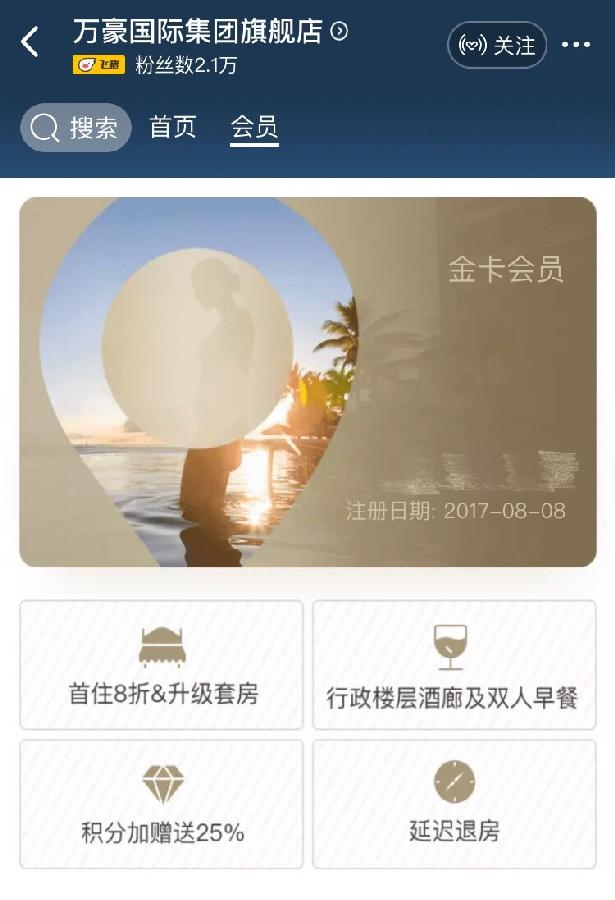The width and height of the screenshot is (615, 900).
Task: Open the 延迟退房 benefit card
Action: pos(454,803)
